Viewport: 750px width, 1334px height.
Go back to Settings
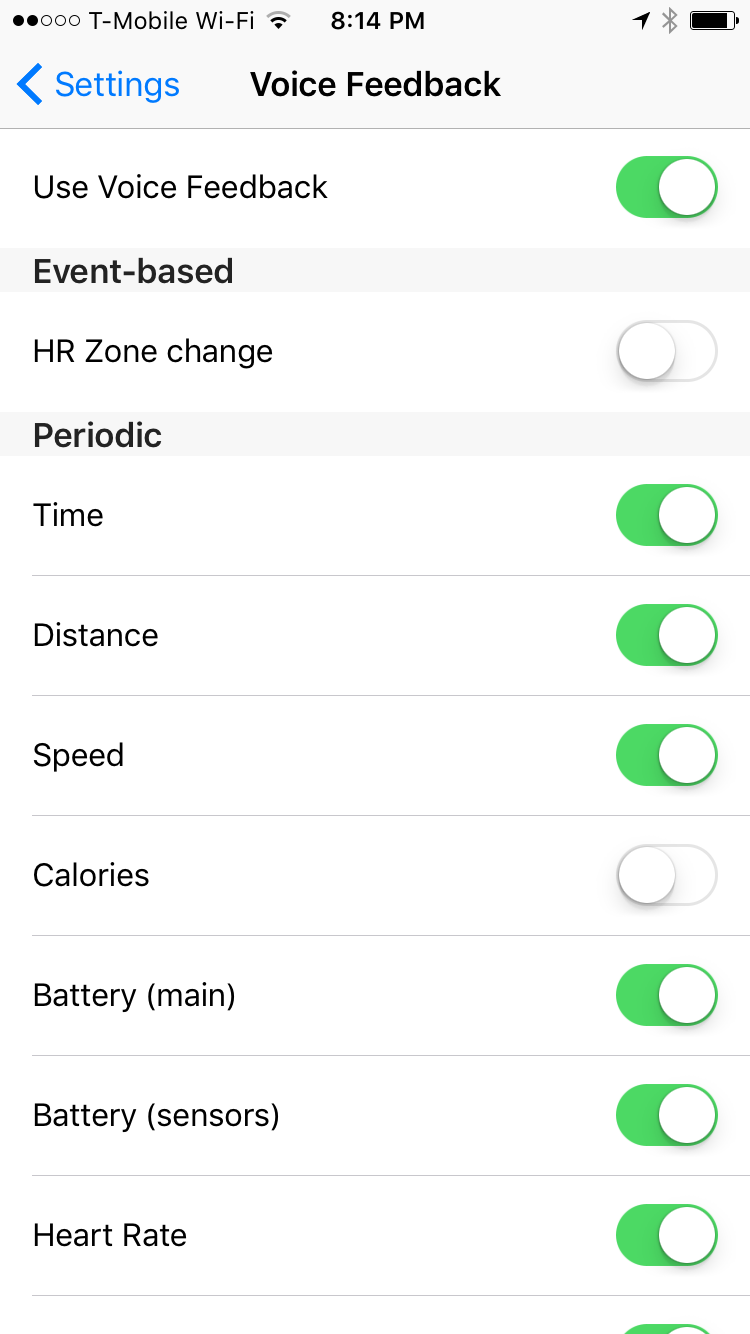point(98,85)
